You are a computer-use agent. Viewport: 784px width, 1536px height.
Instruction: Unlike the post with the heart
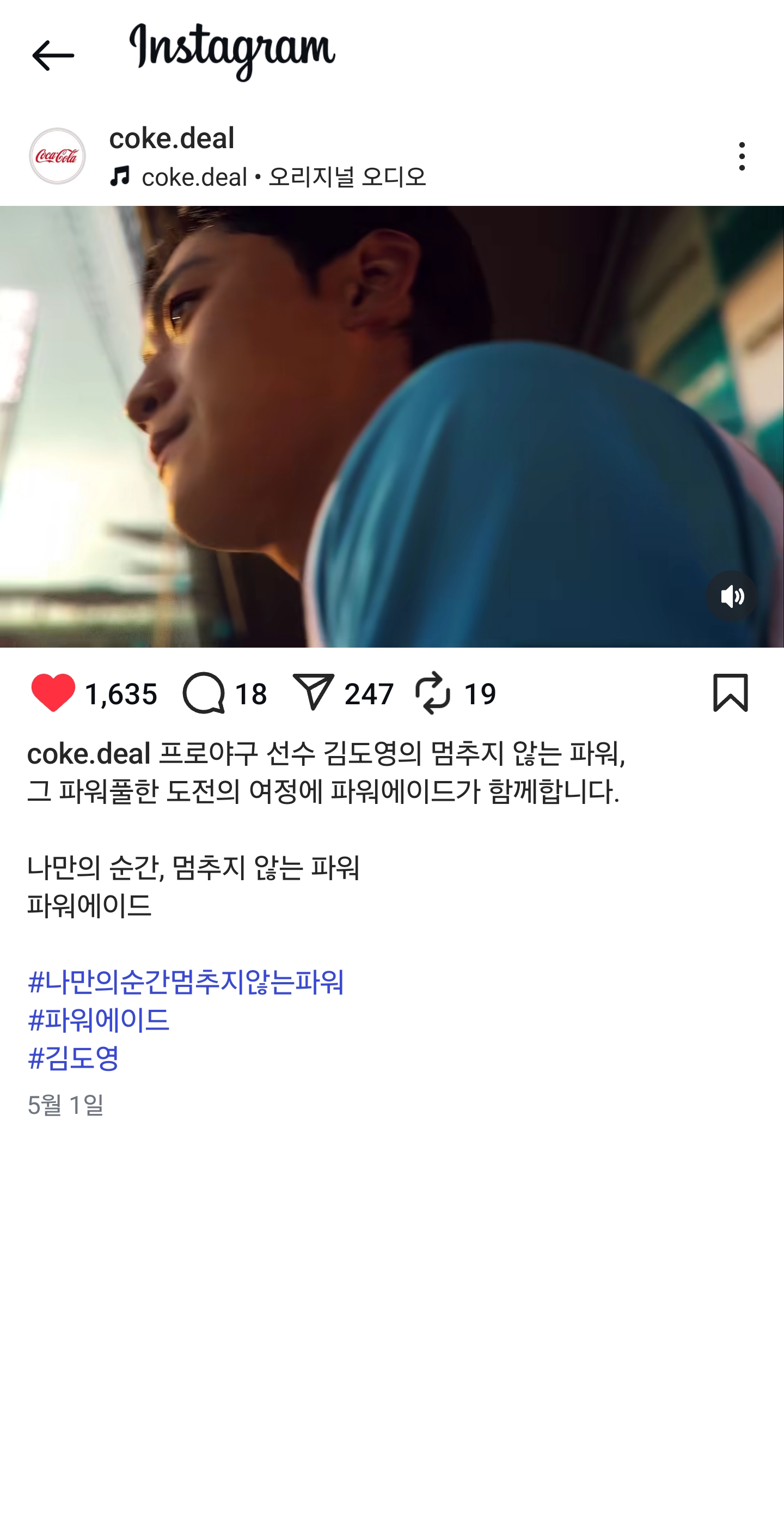[53, 693]
